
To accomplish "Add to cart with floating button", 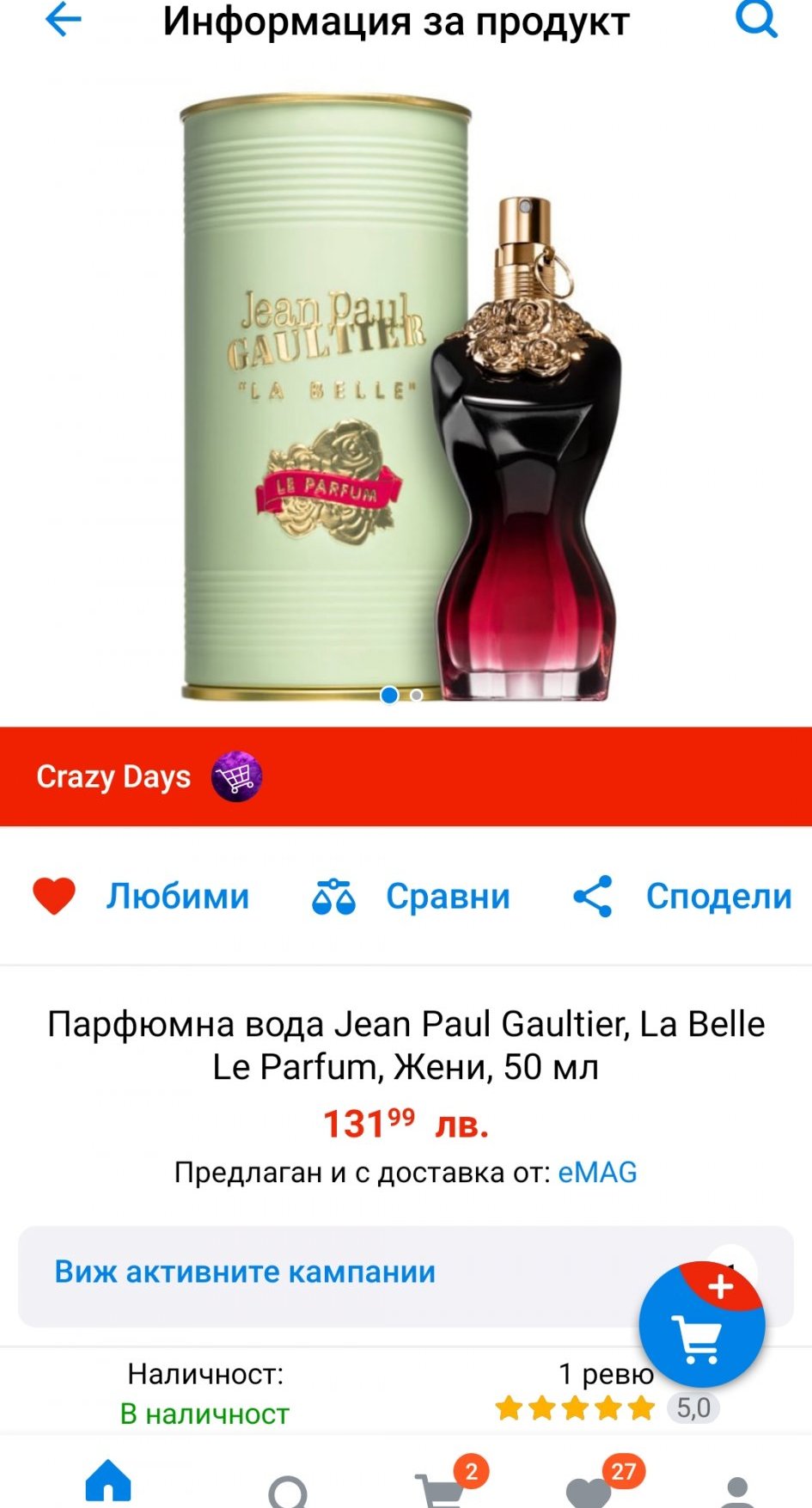I will pos(702,1325).
